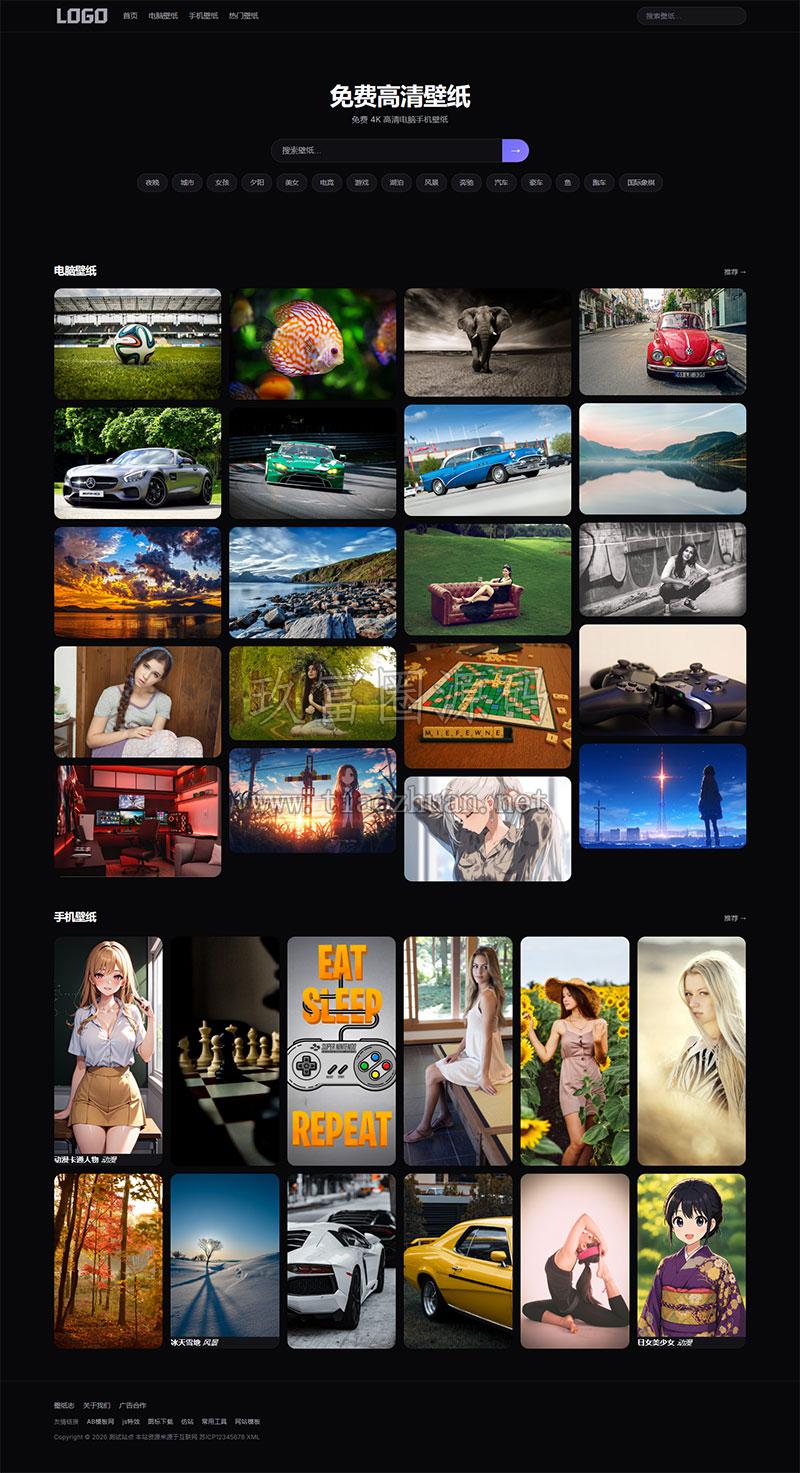Focus the small header search box
Image resolution: width=800 pixels, height=1473 pixels.
691,16
